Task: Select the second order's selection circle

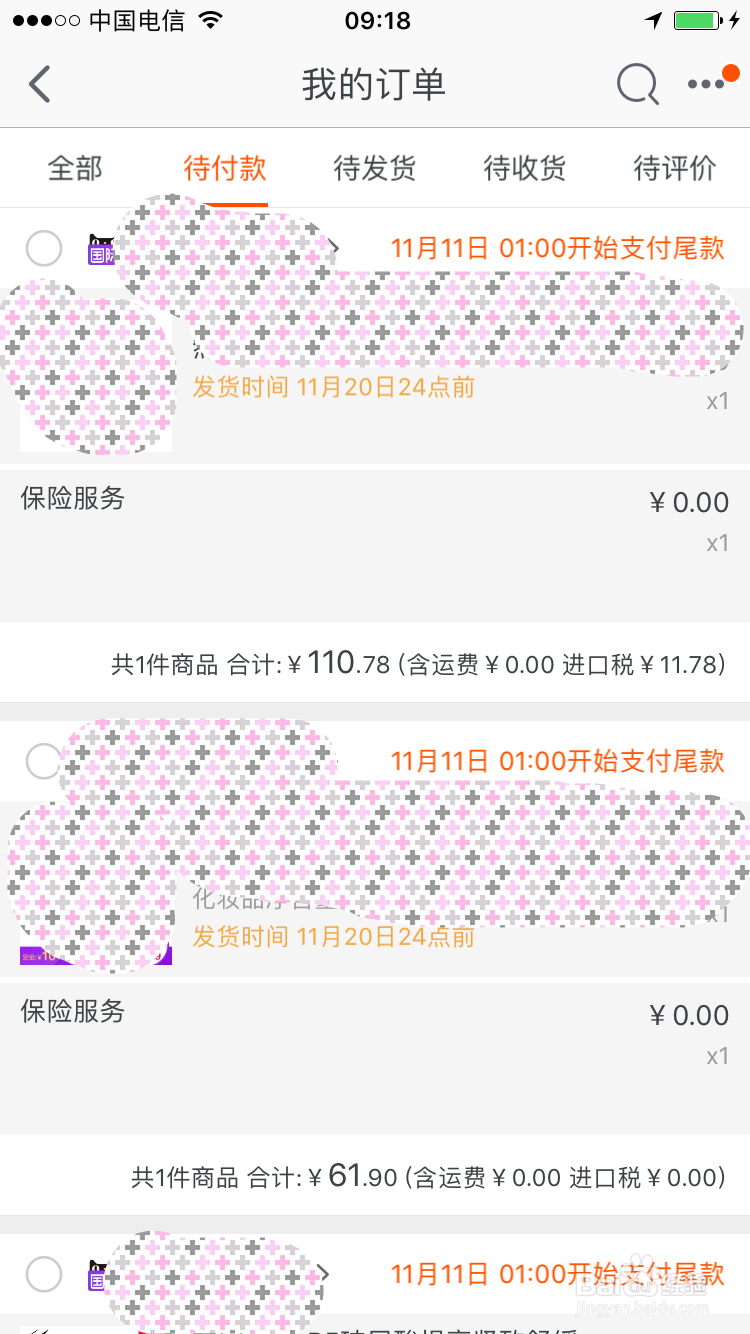Action: [44, 762]
